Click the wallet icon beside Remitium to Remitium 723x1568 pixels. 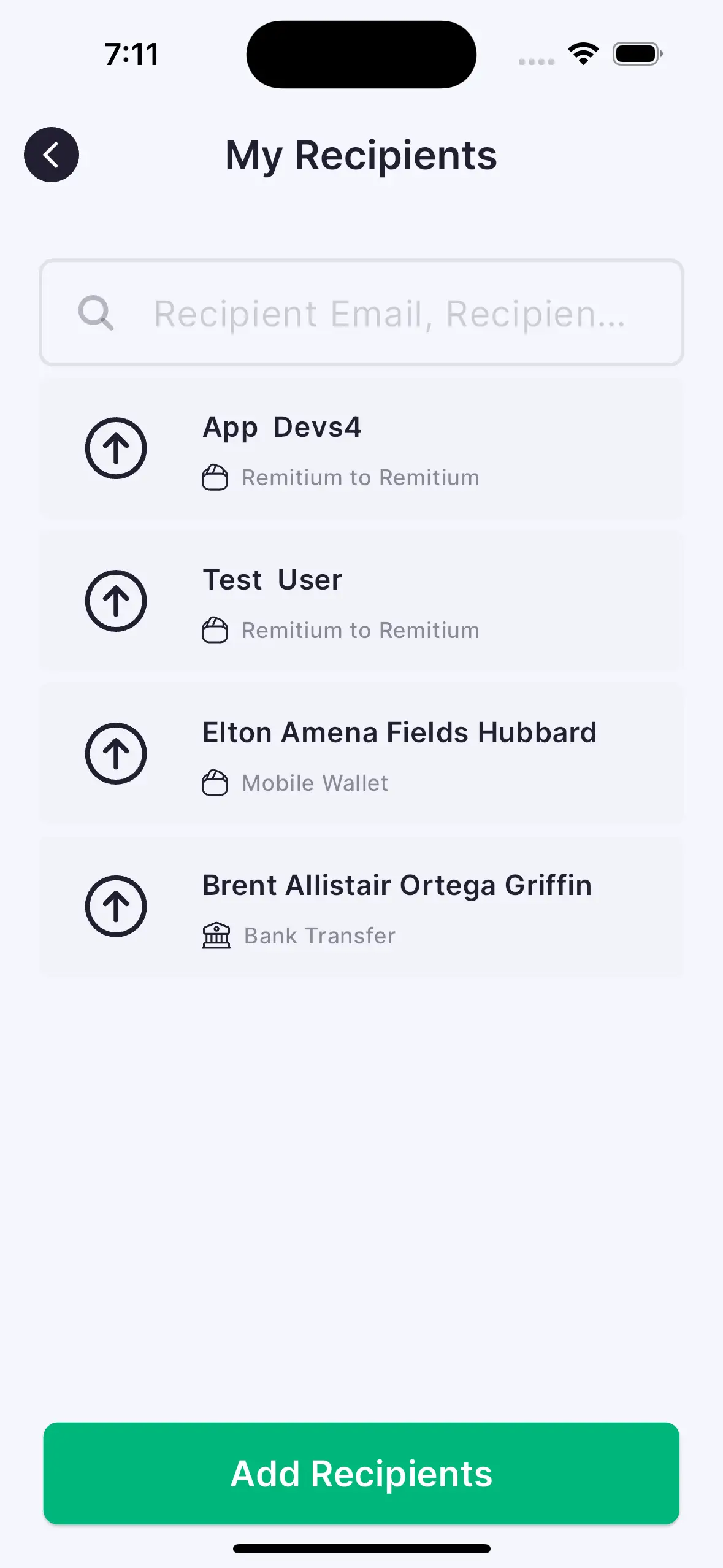point(215,477)
